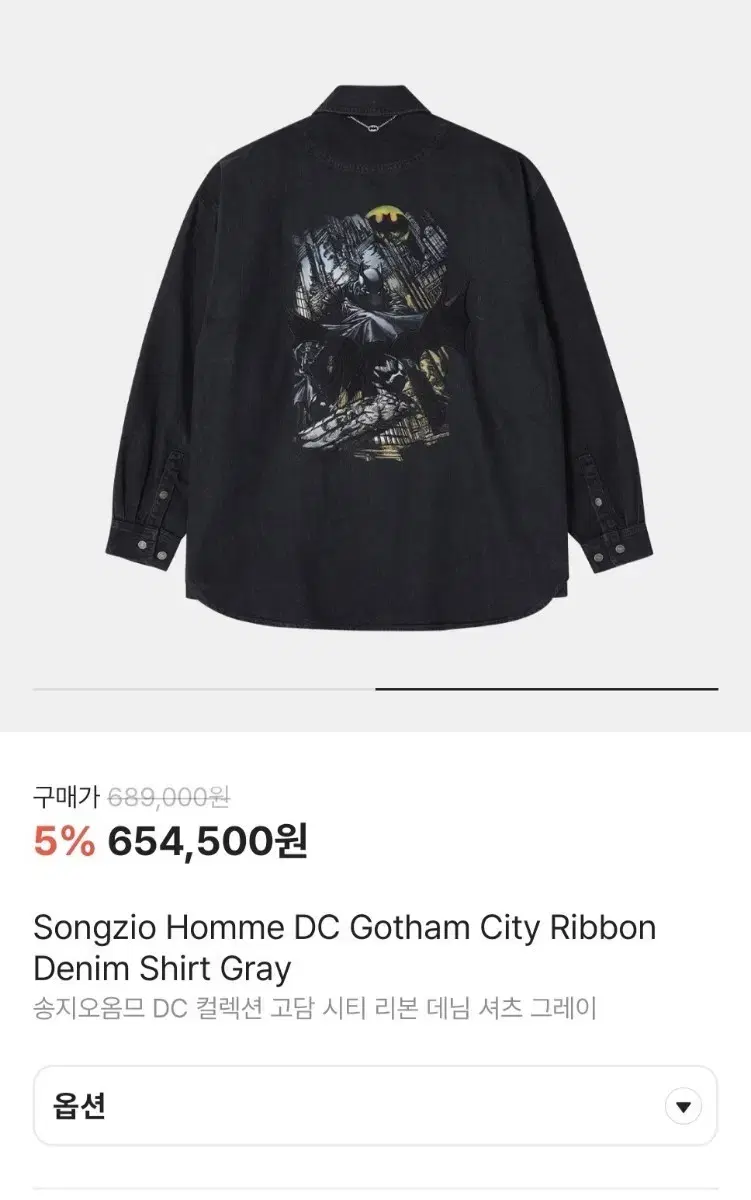751x1200 pixels.
Task: Click the downward chevron icon in the option box
Action: (685, 1105)
